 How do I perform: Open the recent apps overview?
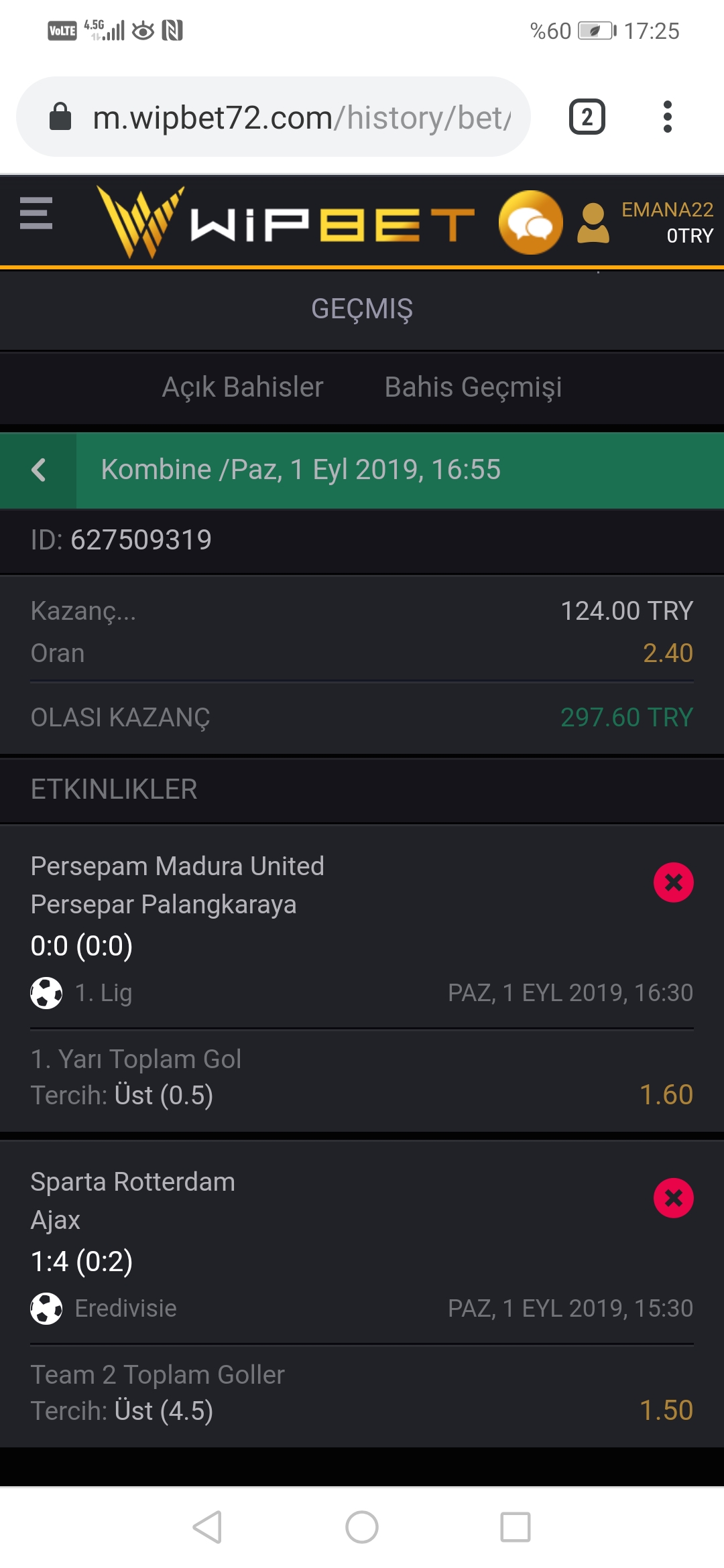click(x=516, y=1527)
